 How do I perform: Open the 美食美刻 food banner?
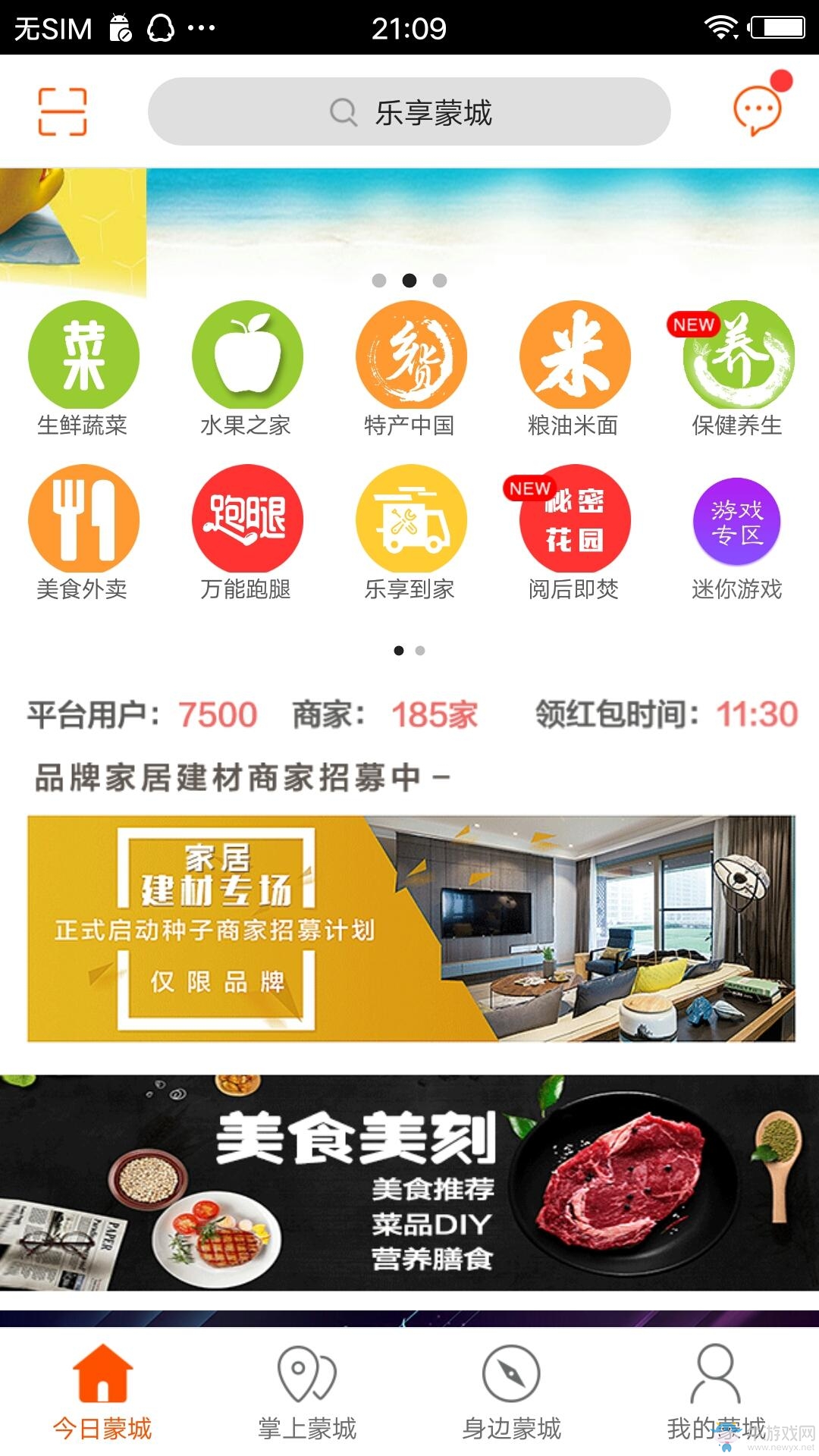tap(409, 1183)
